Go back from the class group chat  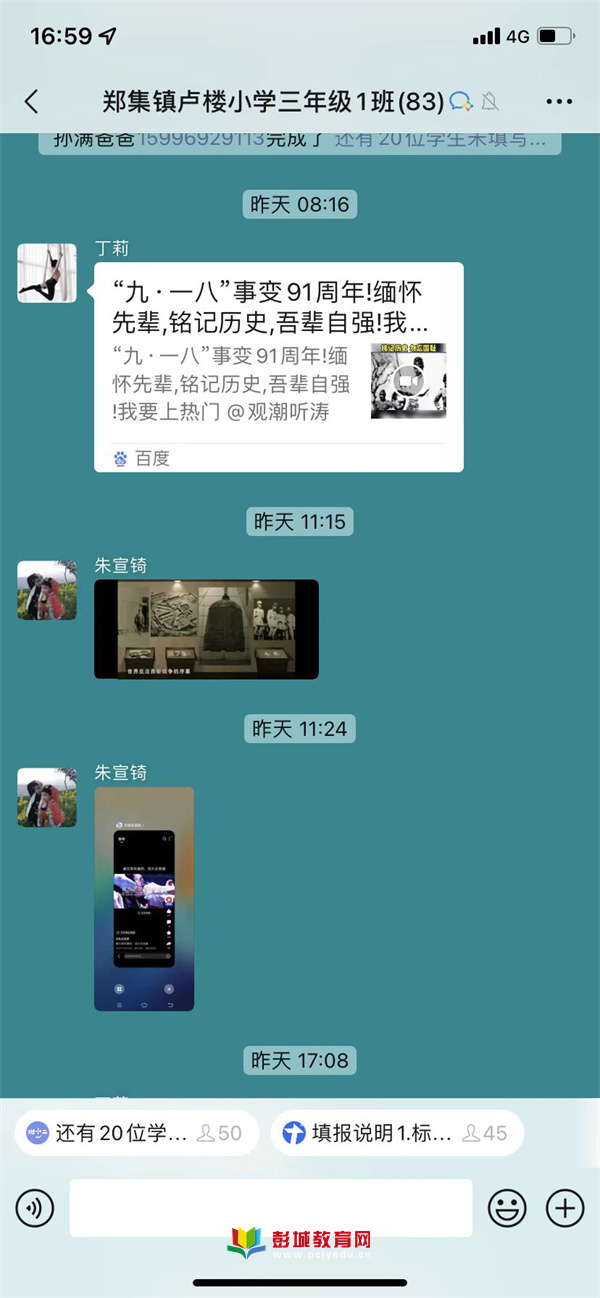click(x=31, y=101)
